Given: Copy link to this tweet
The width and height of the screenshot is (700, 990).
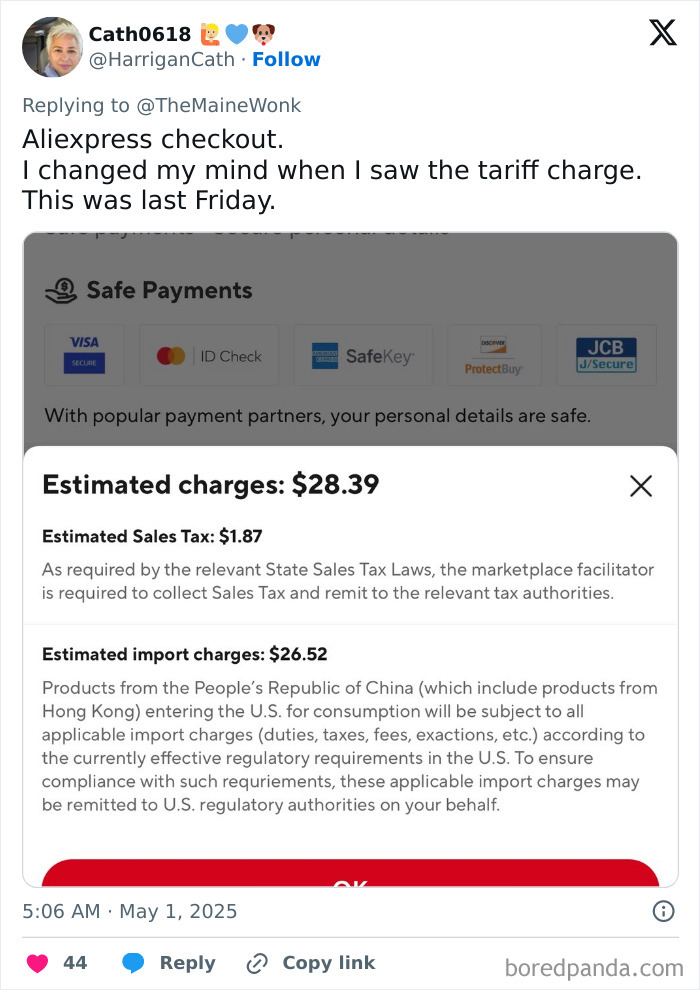Looking at the screenshot, I should pos(310,963).
